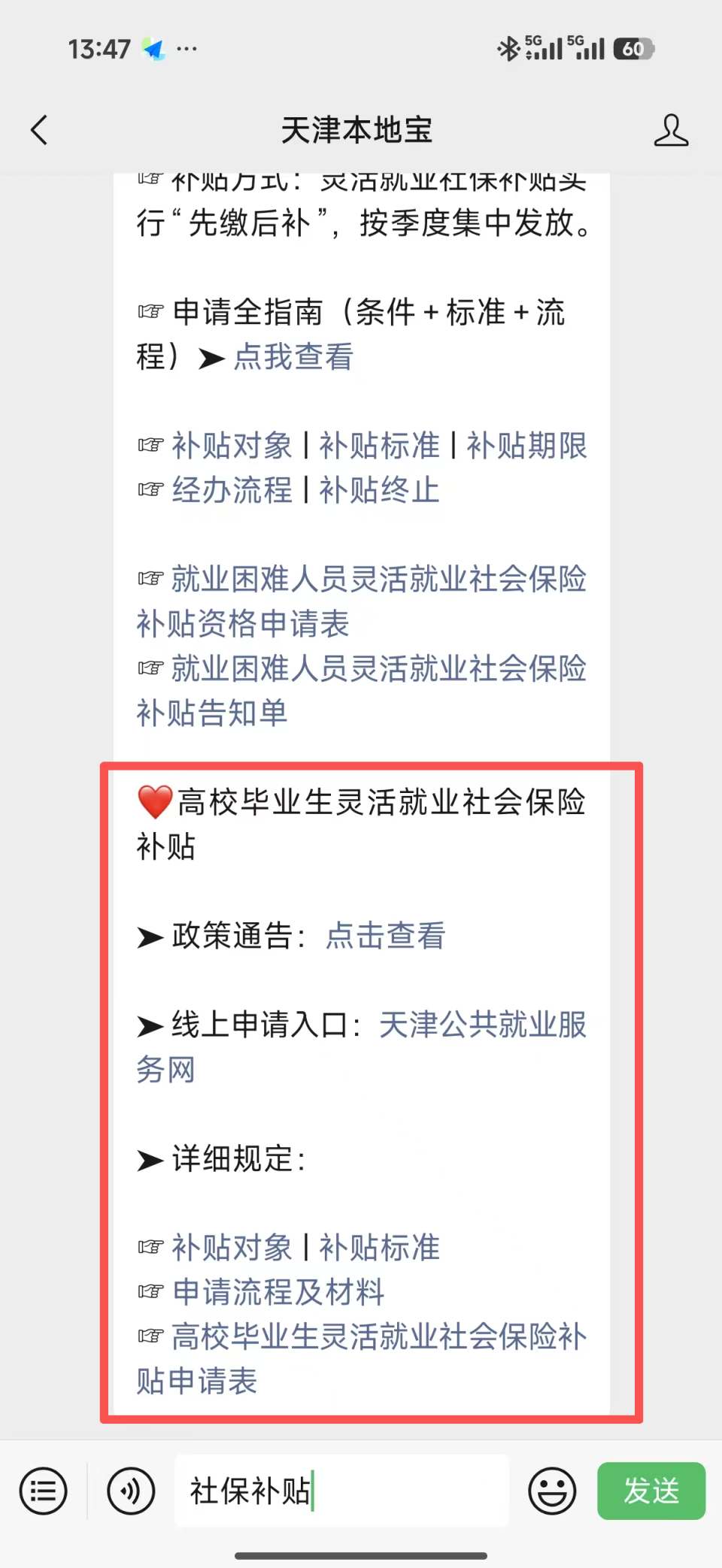View the 政策通告 via 点击查看 link
722x1568 pixels.
click(384, 936)
